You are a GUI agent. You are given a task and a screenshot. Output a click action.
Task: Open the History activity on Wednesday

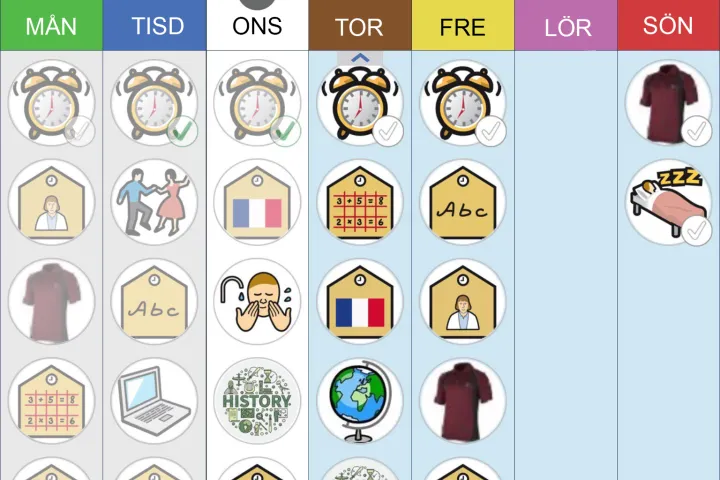tap(257, 400)
